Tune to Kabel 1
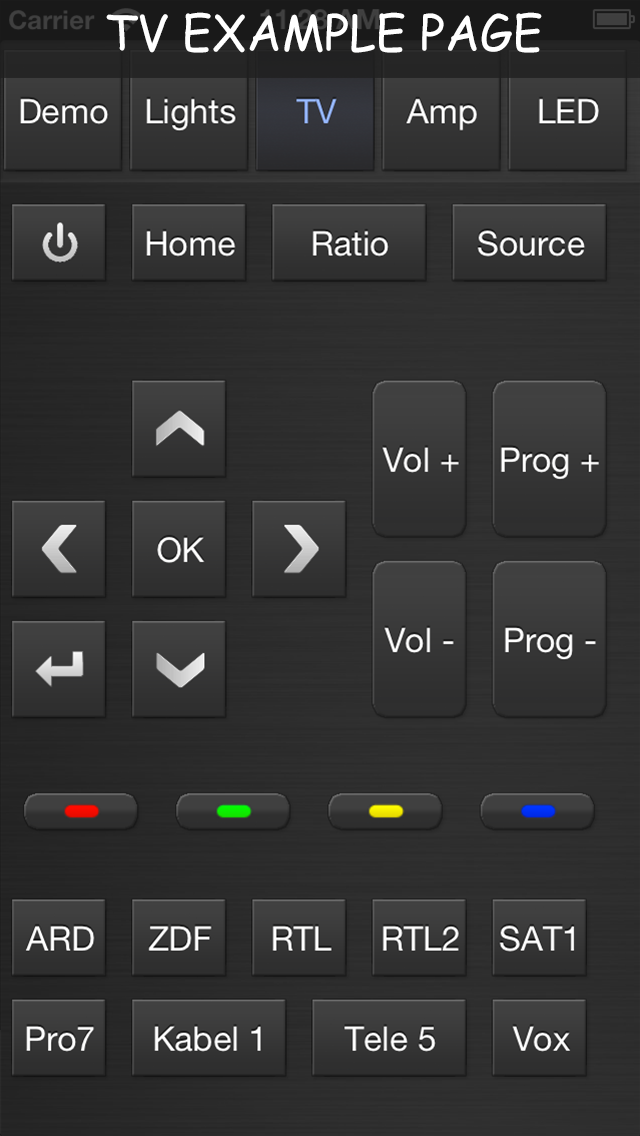Viewport: 640px width, 1136px height. click(209, 1037)
